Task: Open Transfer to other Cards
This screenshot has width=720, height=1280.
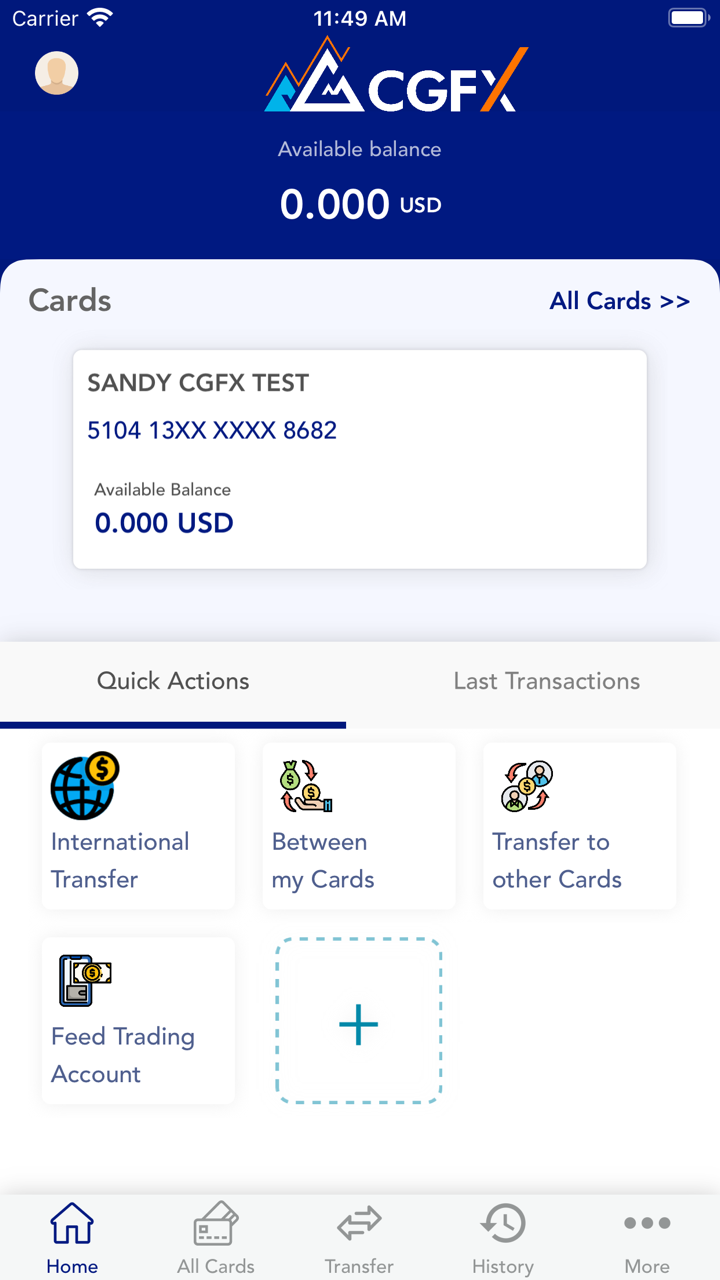Action: 579,826
